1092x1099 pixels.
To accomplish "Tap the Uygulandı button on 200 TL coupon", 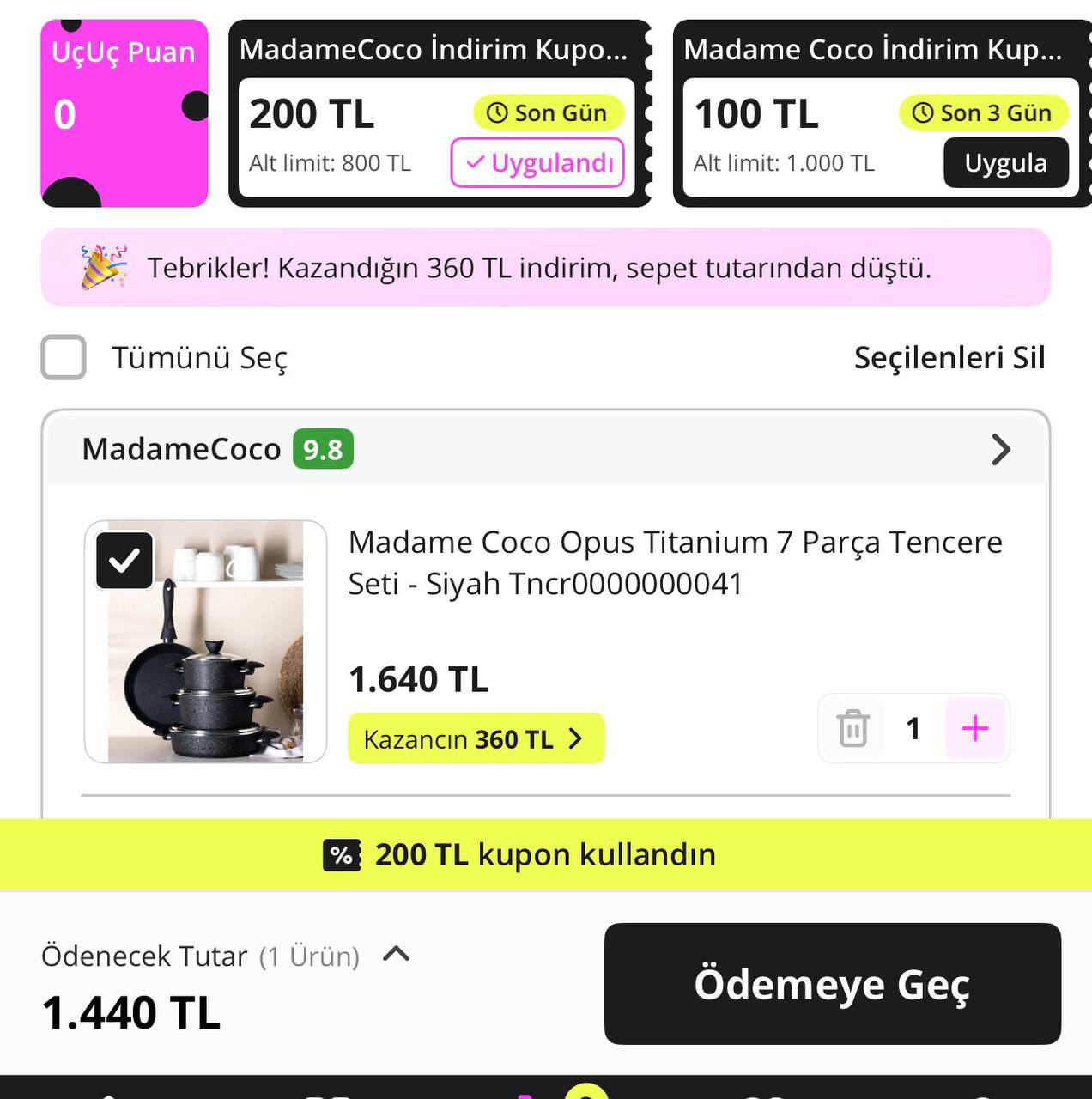I will pos(537,162).
